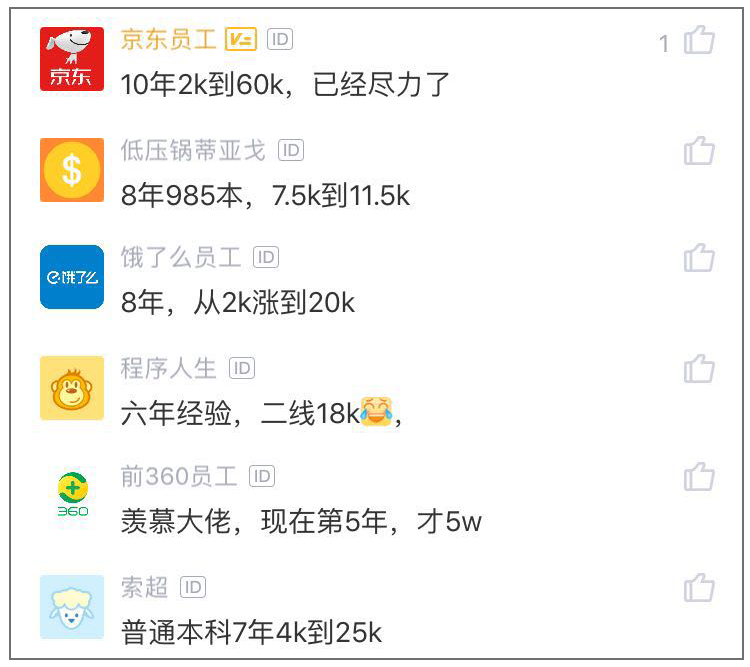The image size is (750, 667).
Task: Like the comment from 饿了么员工
Action: pos(699,258)
